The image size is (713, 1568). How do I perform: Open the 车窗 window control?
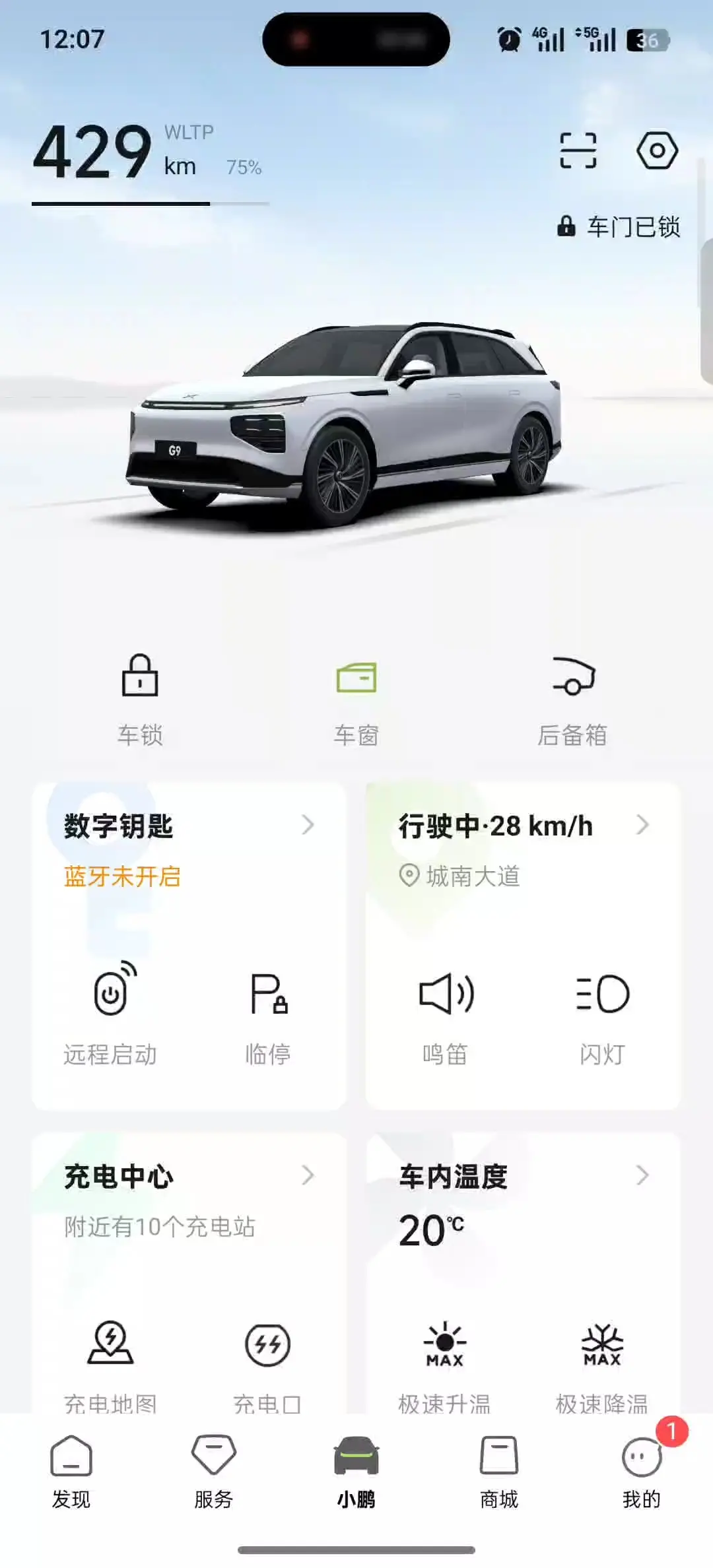(356, 698)
